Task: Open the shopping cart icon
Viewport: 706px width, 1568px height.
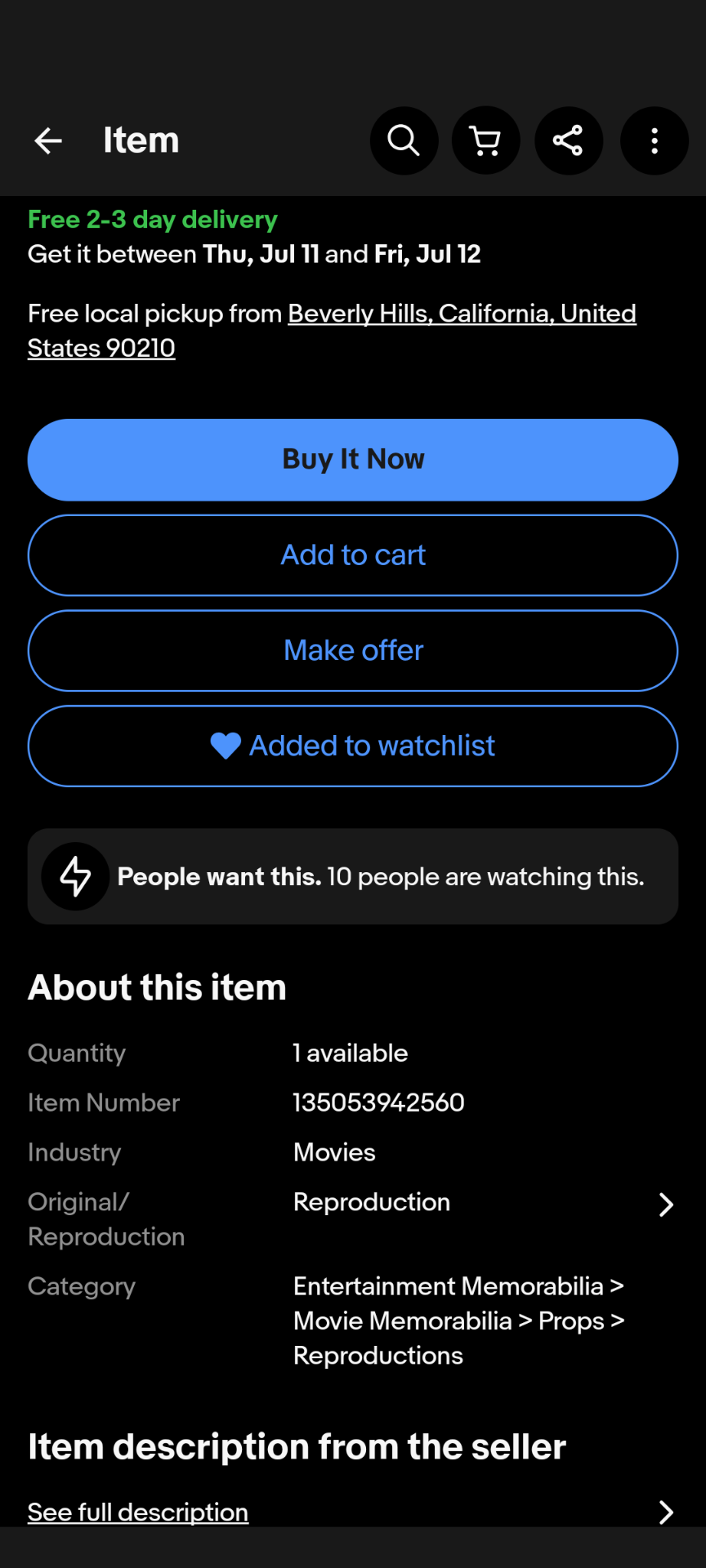Action: [486, 140]
